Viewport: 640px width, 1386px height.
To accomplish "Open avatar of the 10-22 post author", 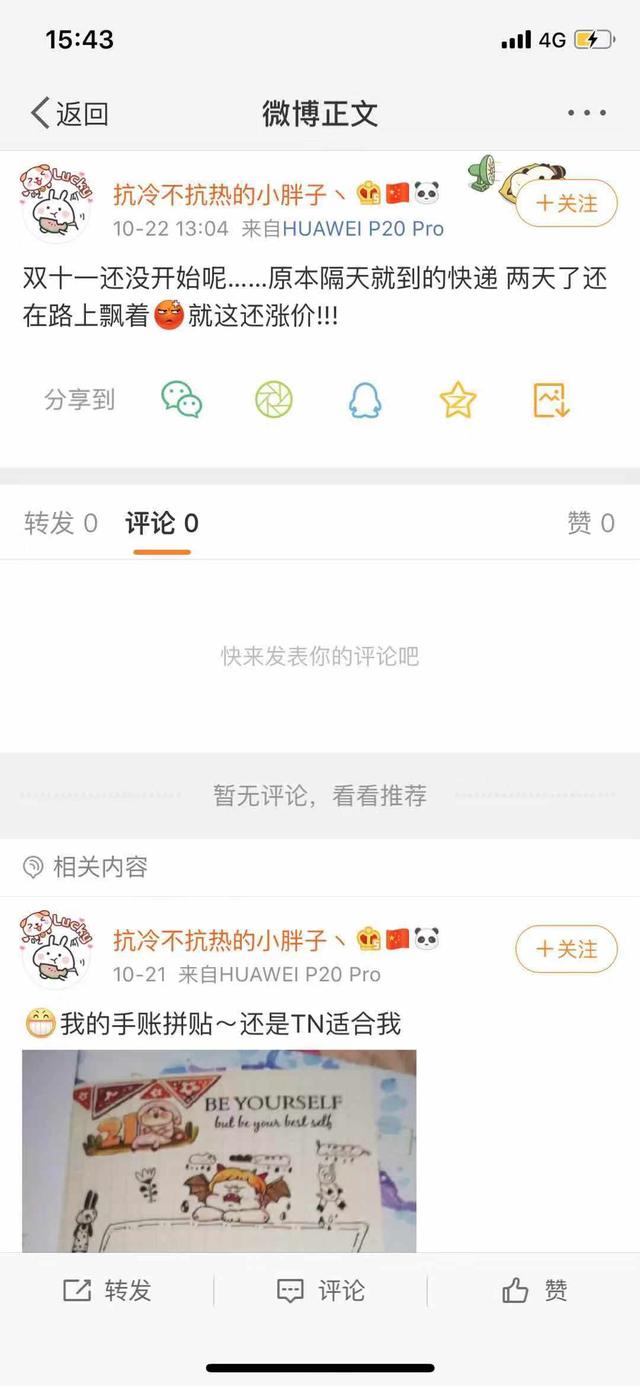I will coord(57,203).
